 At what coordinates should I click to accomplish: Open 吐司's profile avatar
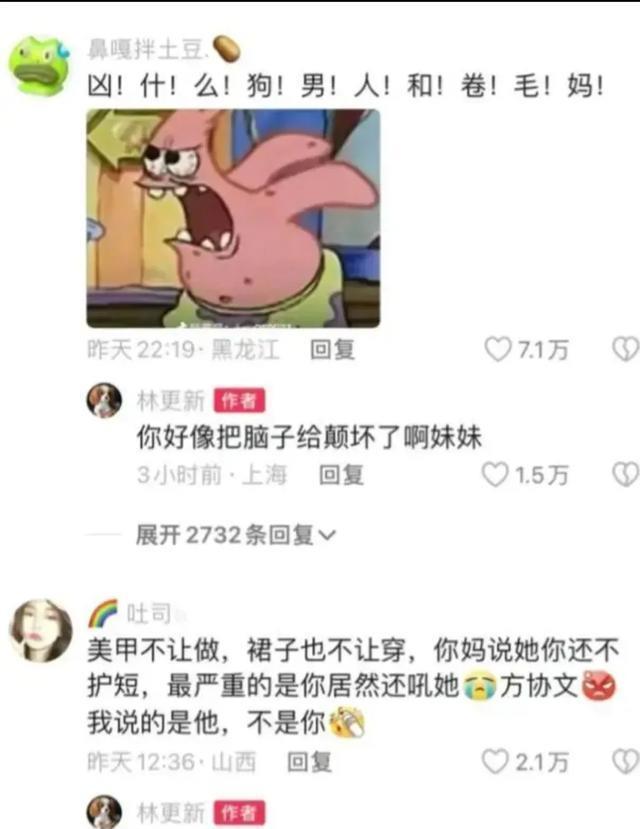click(40, 629)
